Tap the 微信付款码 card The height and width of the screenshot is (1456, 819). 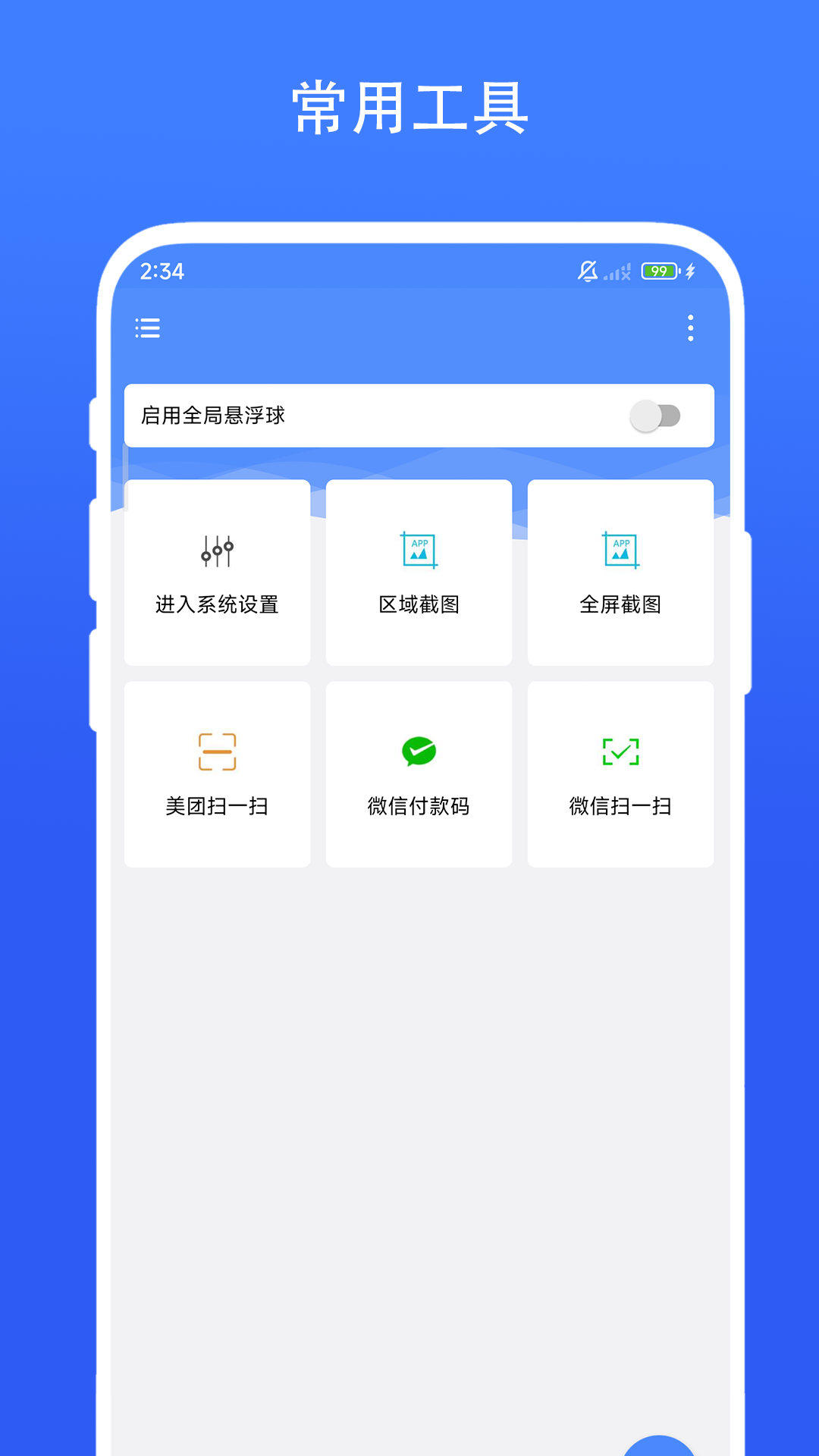[419, 772]
